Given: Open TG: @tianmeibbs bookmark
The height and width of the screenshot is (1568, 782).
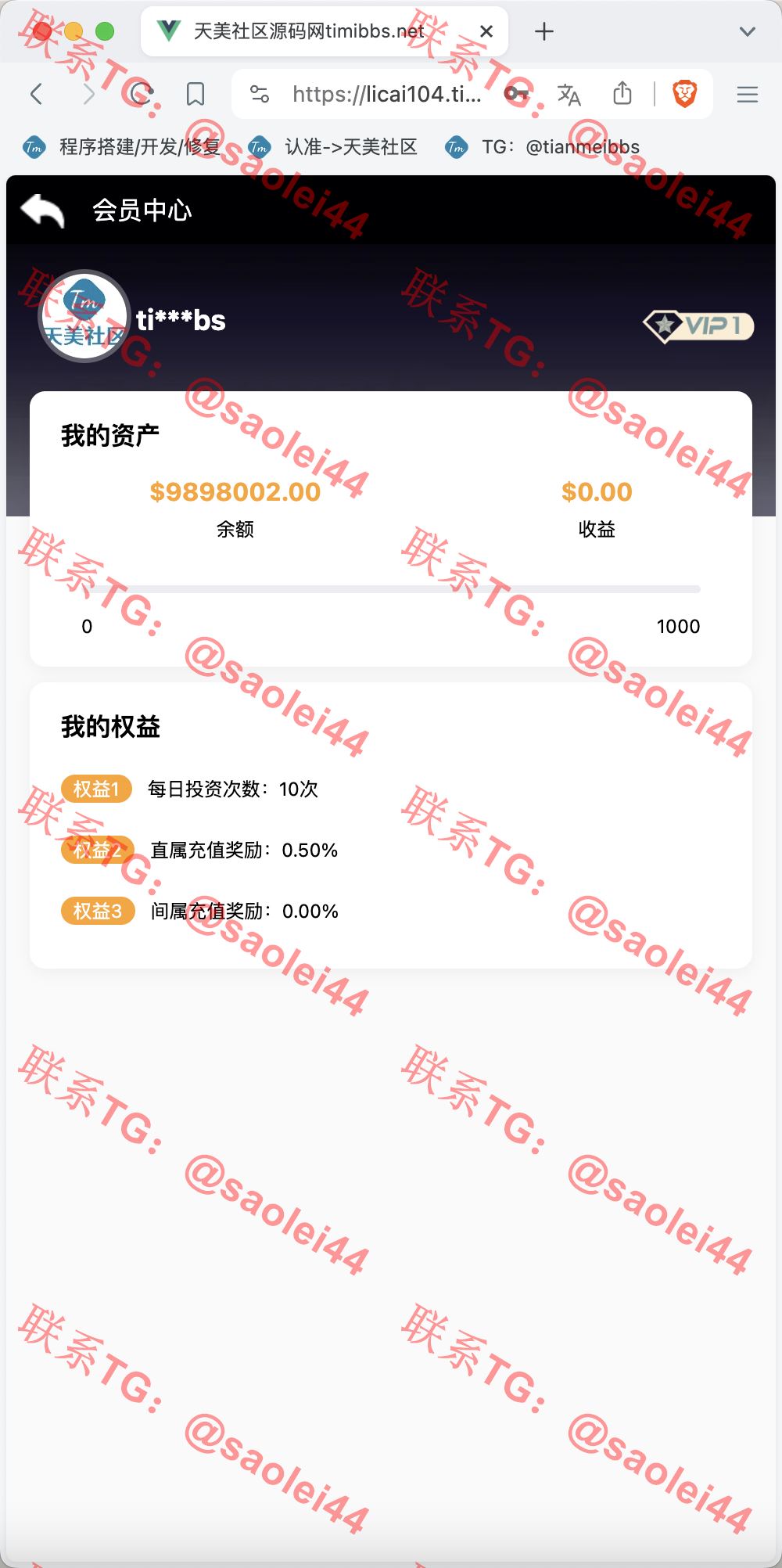Looking at the screenshot, I should point(542,147).
